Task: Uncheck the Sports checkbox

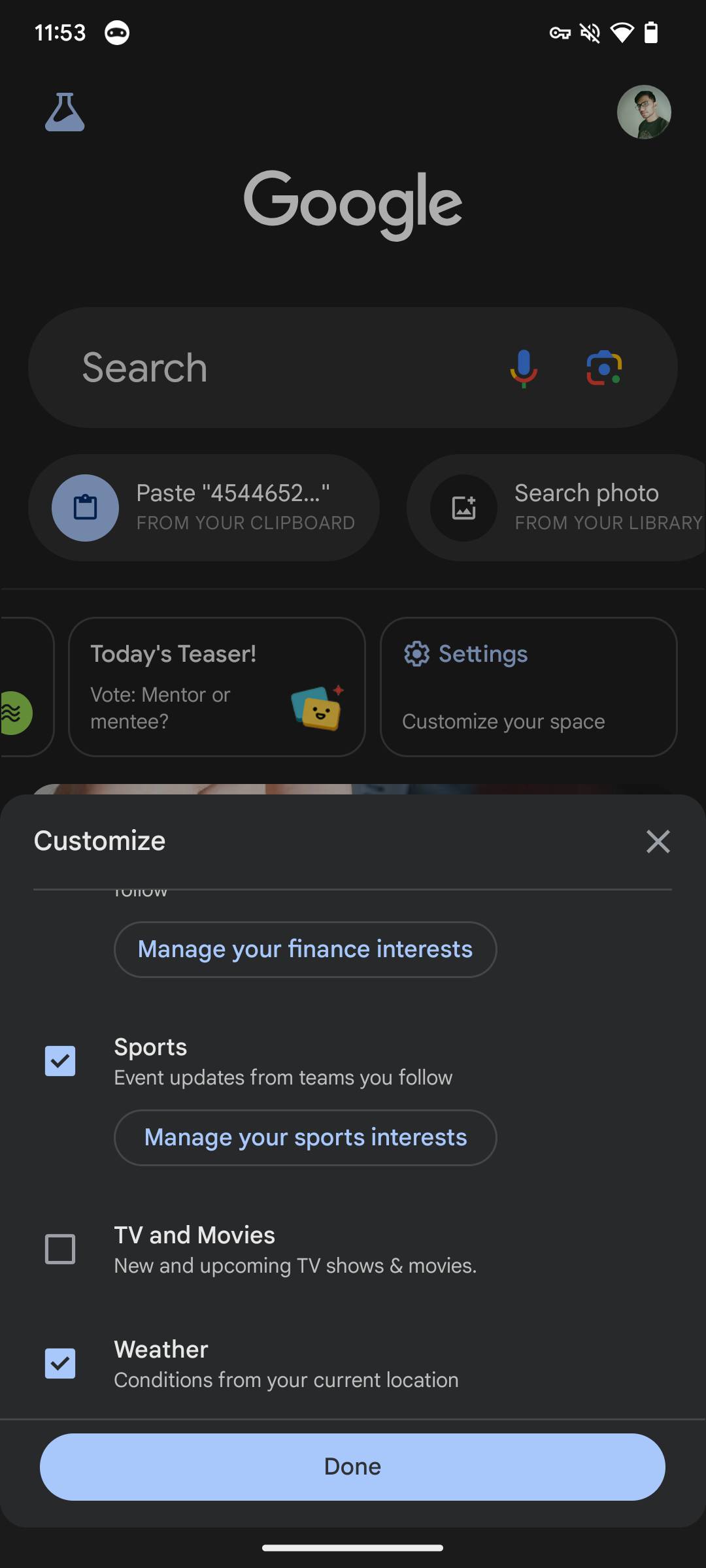Action: pos(60,1061)
